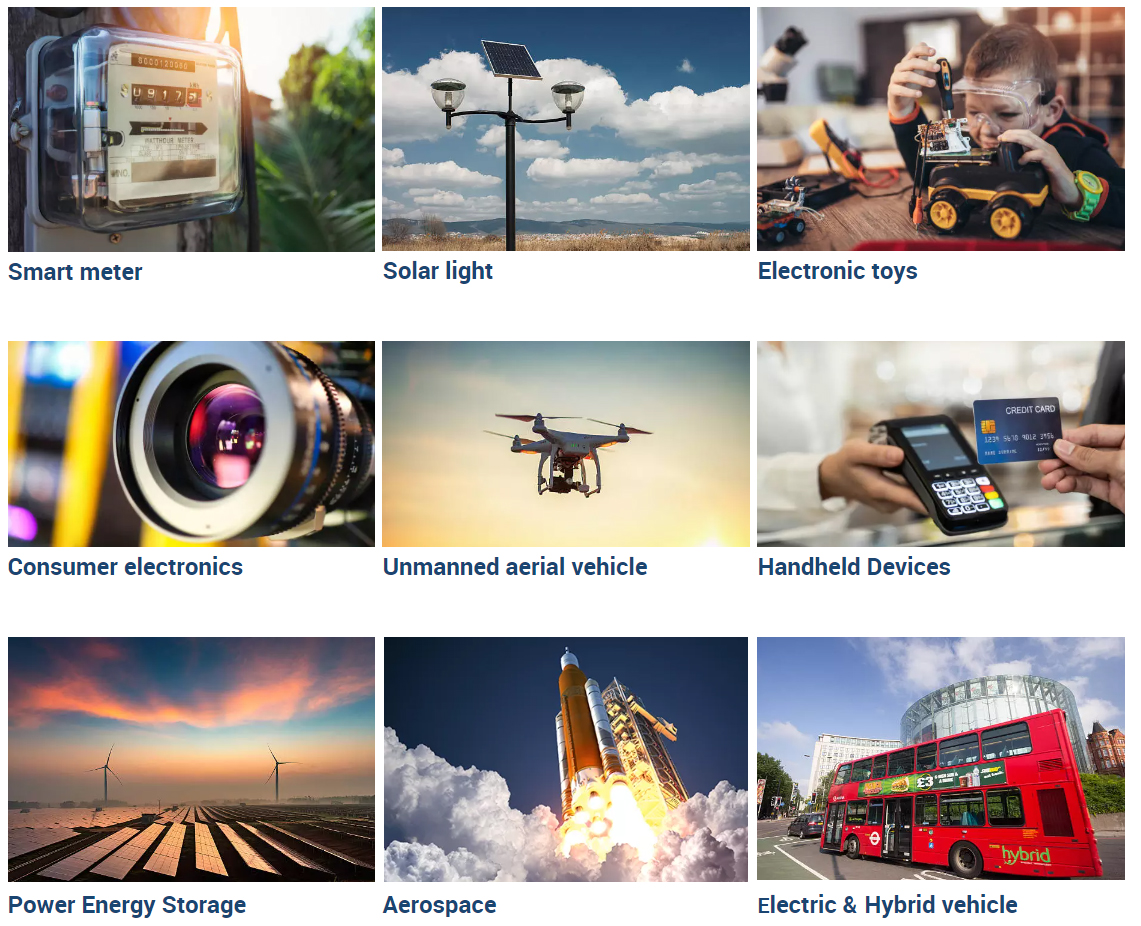This screenshot has width=1141, height=926.
Task: Select Electric & Hybrid vehicle card
Action: point(940,760)
